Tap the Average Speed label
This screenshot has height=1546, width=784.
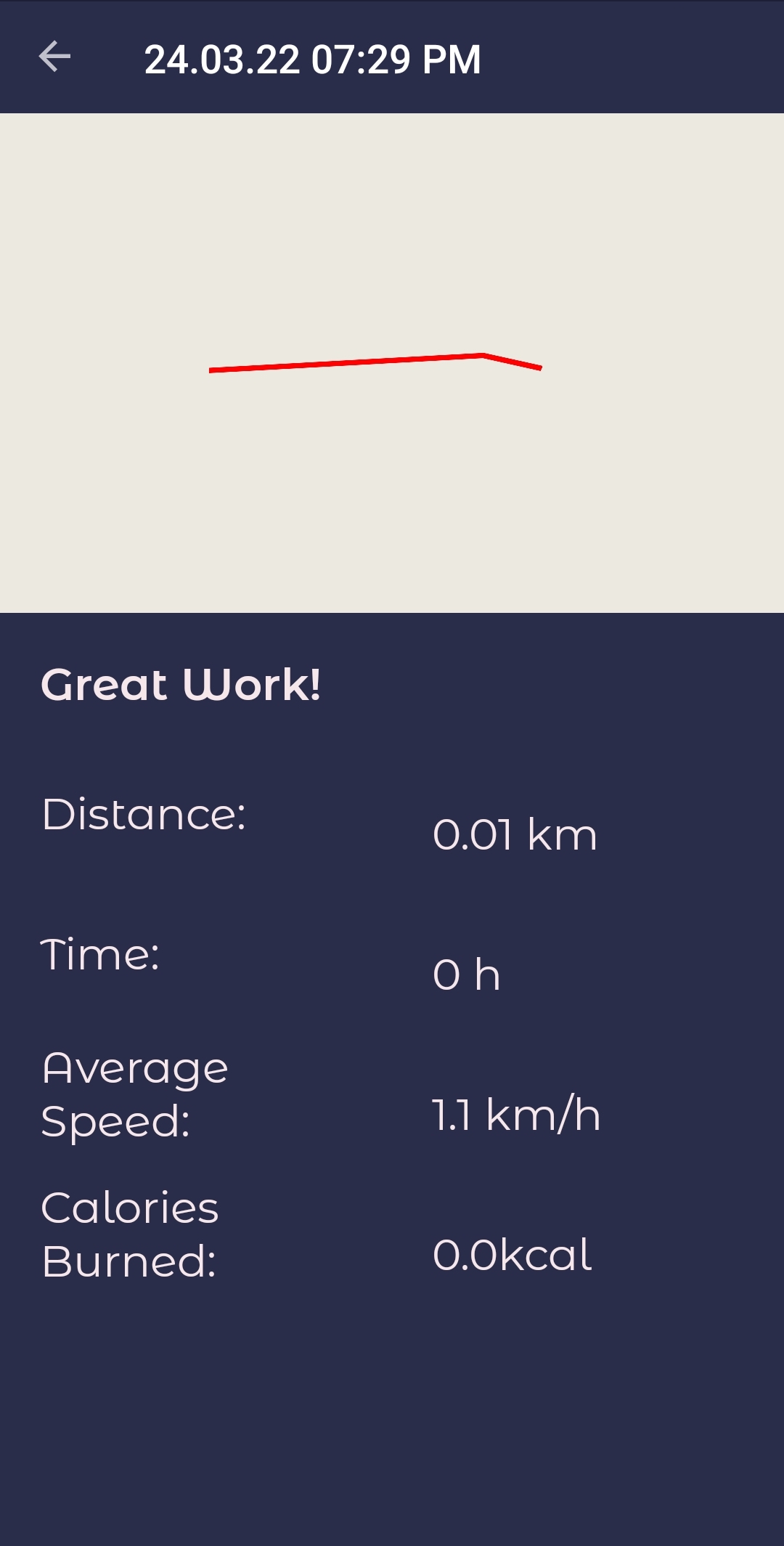[136, 1087]
